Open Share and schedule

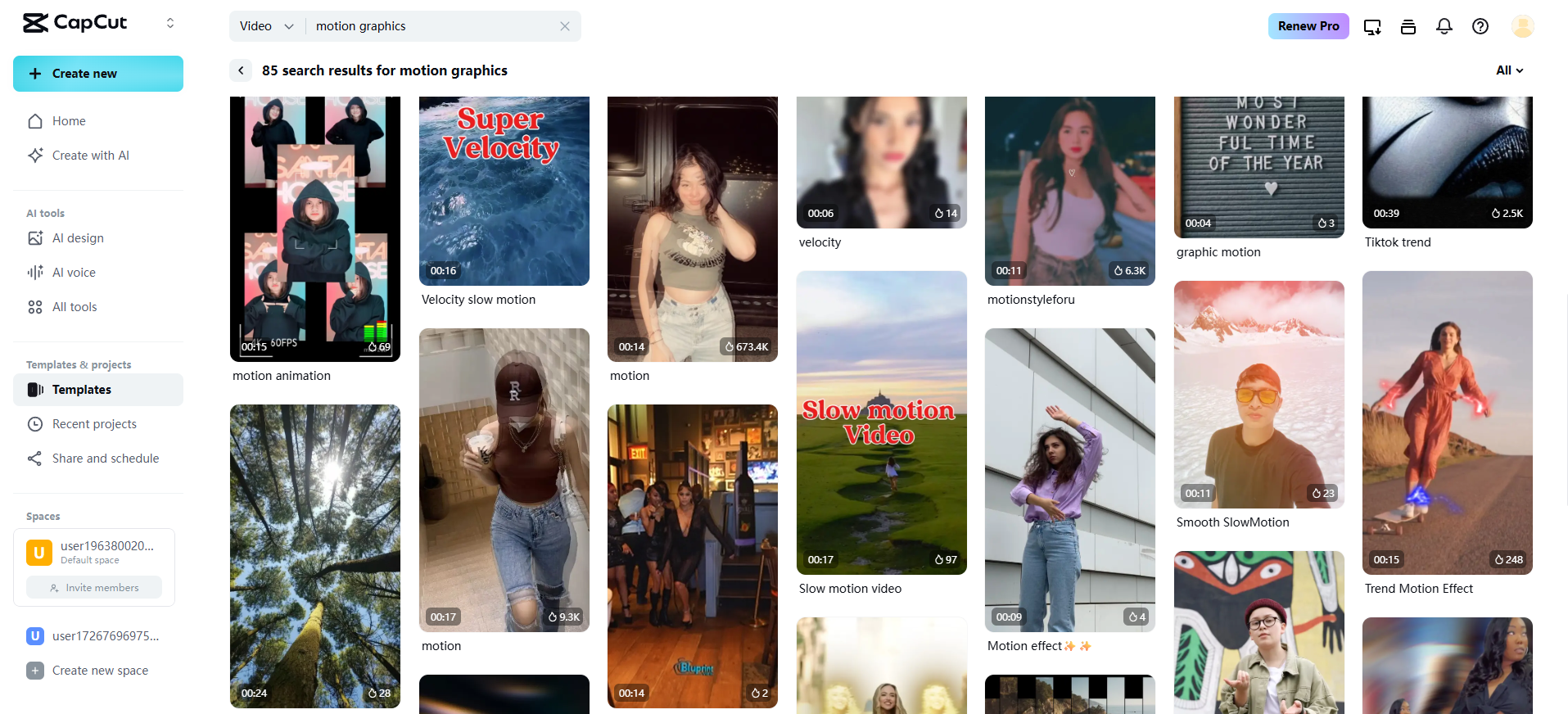coord(105,459)
